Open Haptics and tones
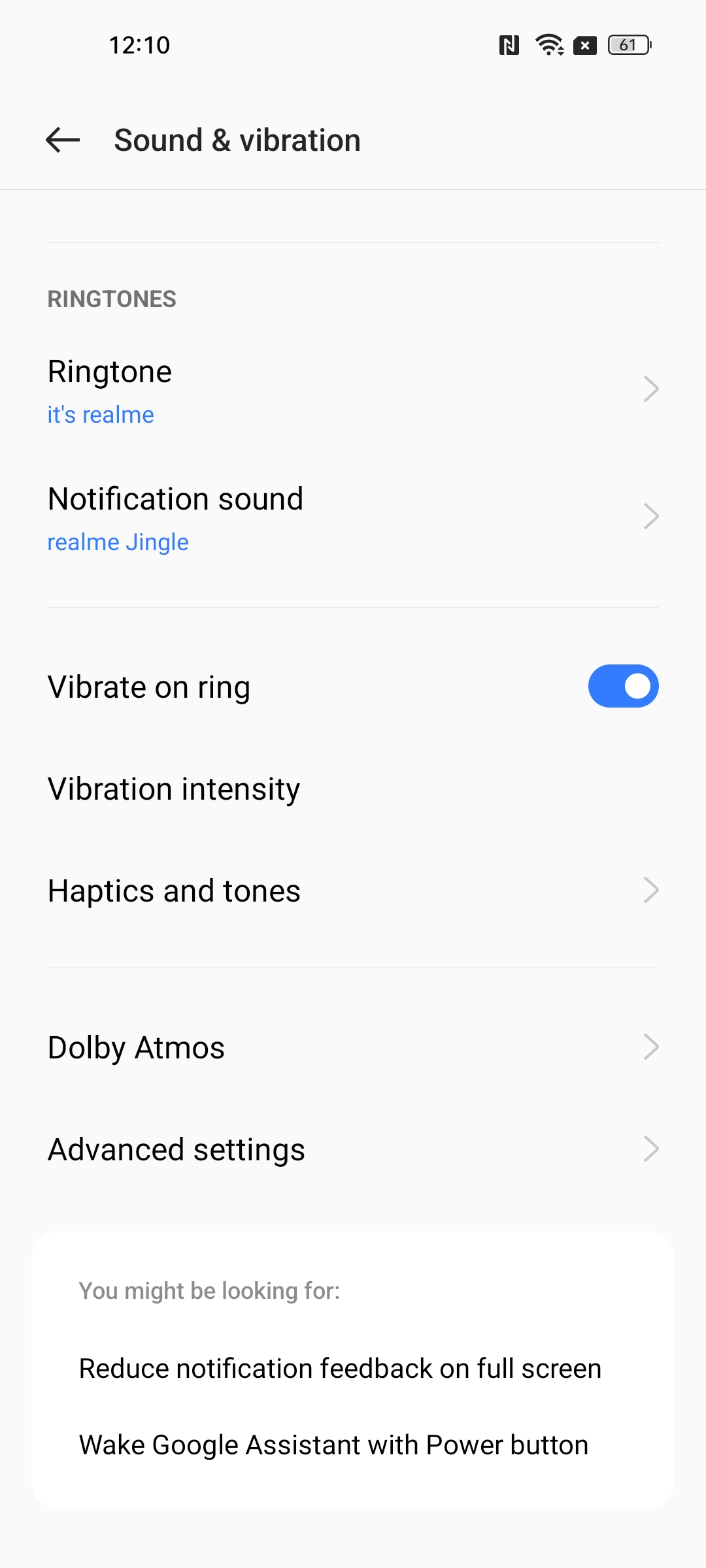Viewport: 706px width, 1568px height. pyautogui.click(x=353, y=891)
